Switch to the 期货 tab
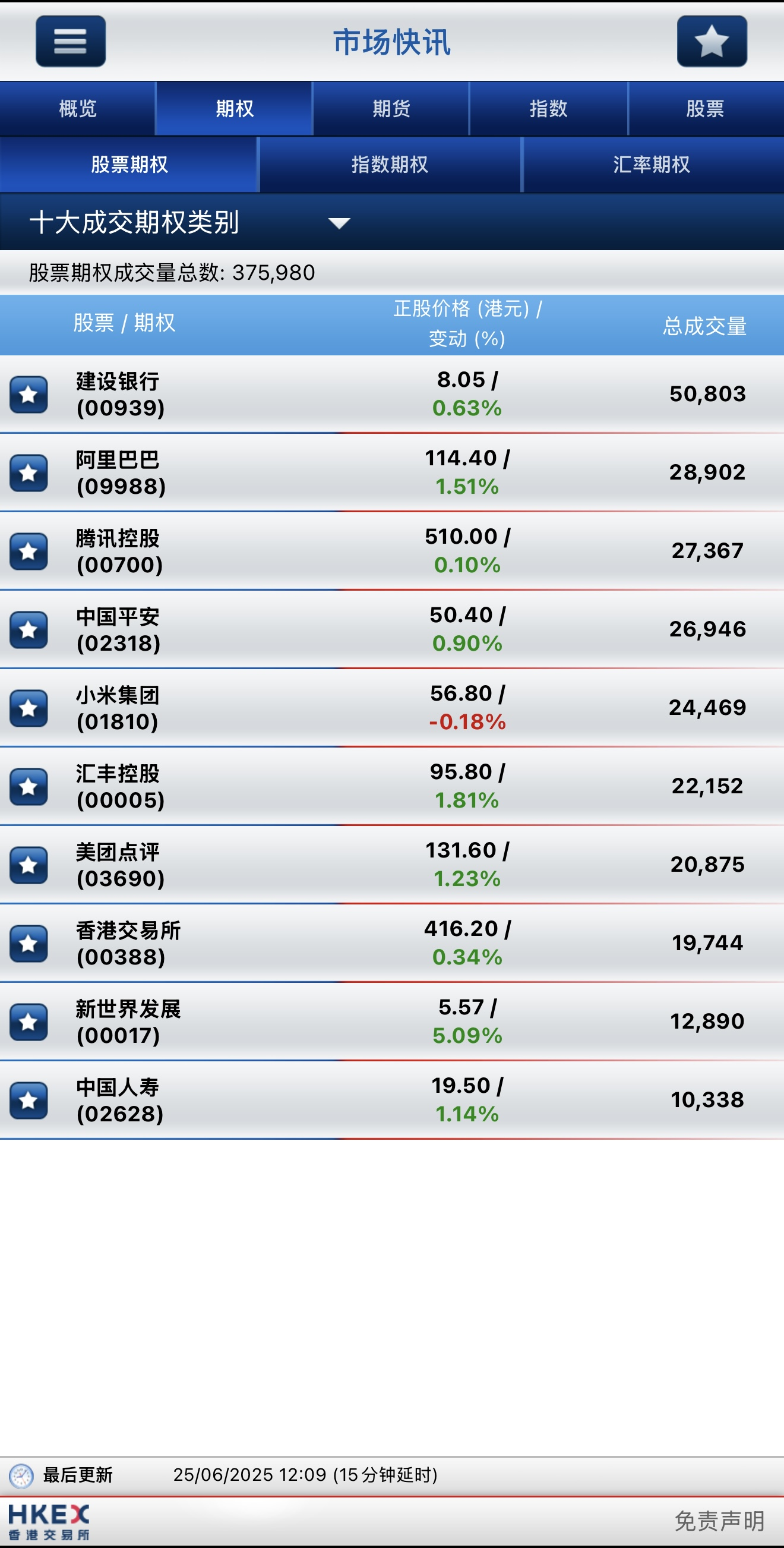Image resolution: width=784 pixels, height=1548 pixels. [x=391, y=109]
